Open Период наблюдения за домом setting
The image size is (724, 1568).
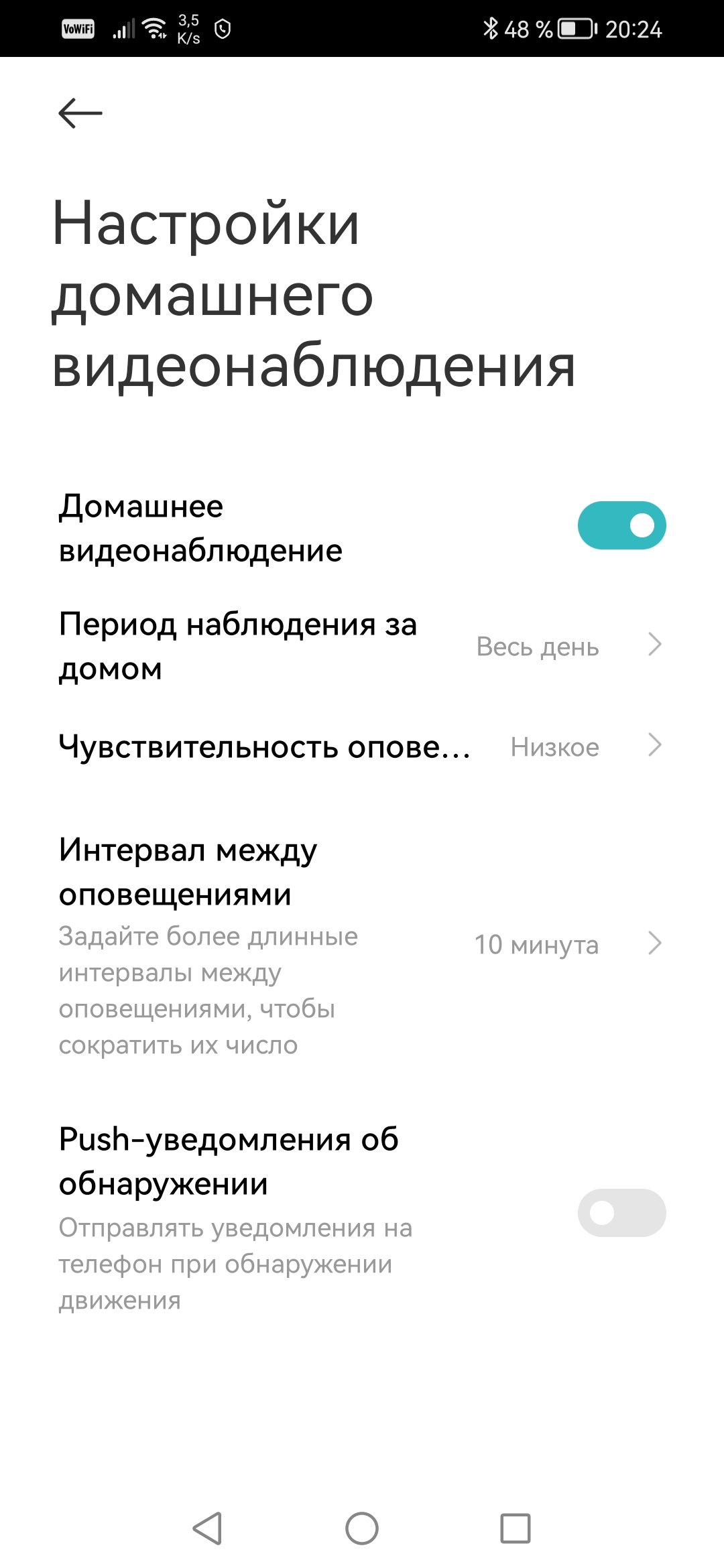pos(362,646)
